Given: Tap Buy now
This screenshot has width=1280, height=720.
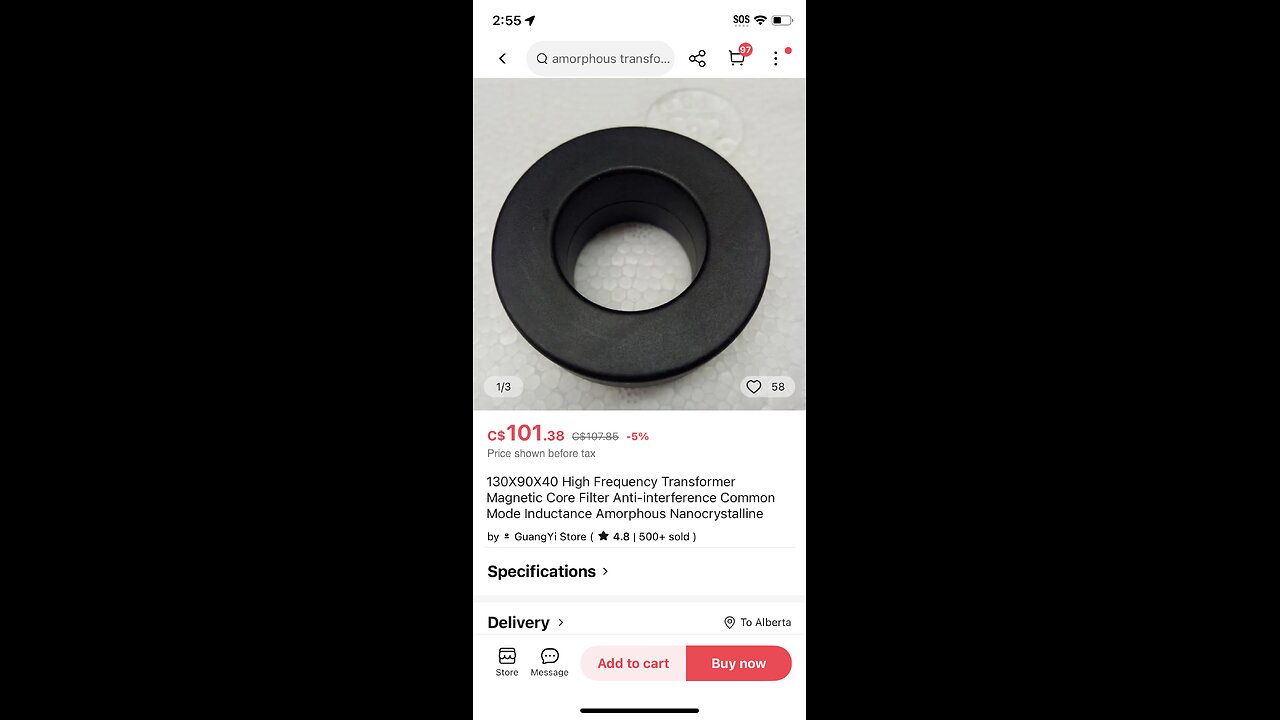Looking at the screenshot, I should (738, 663).
